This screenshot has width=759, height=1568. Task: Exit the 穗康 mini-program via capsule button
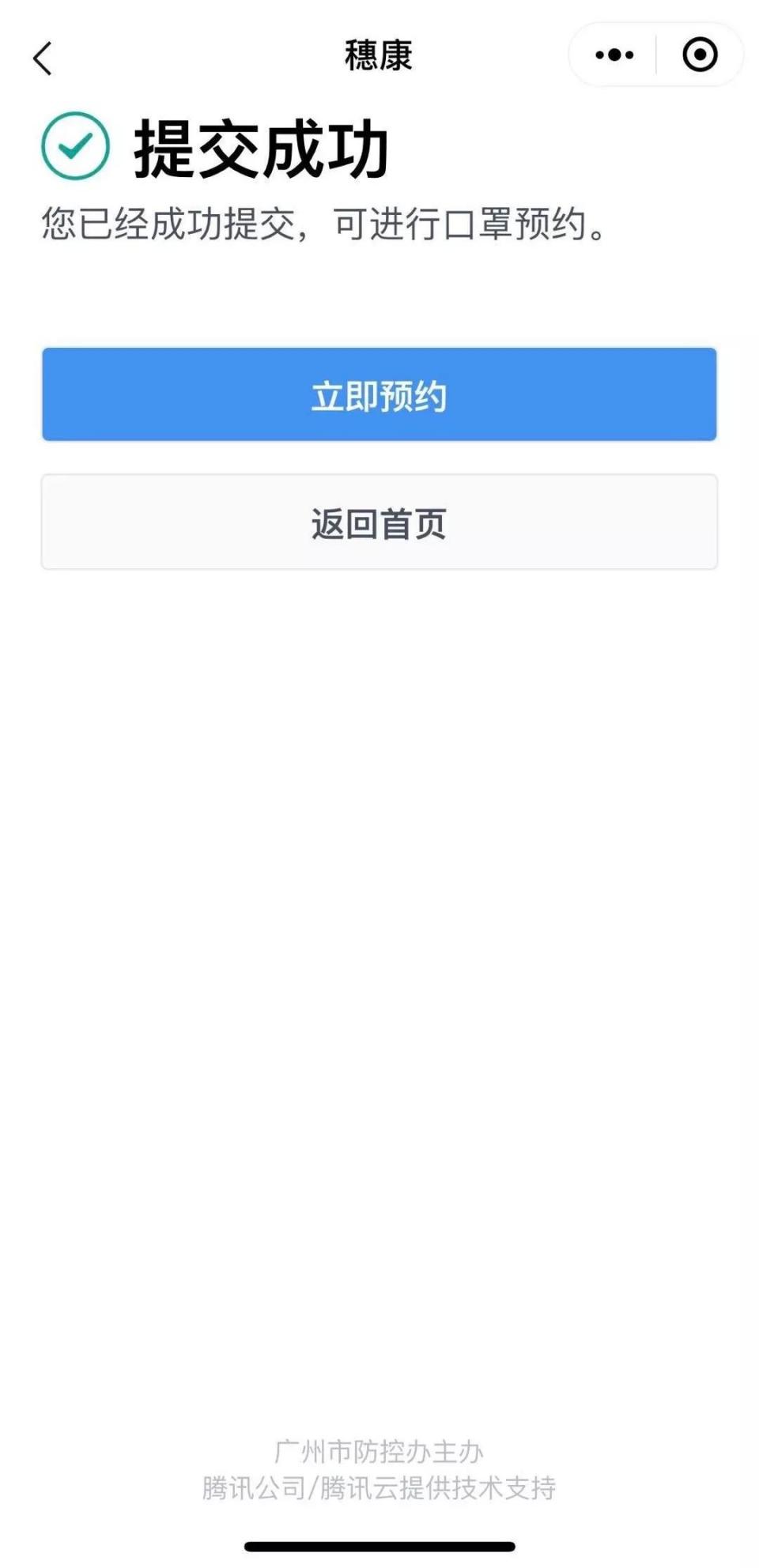699,55
